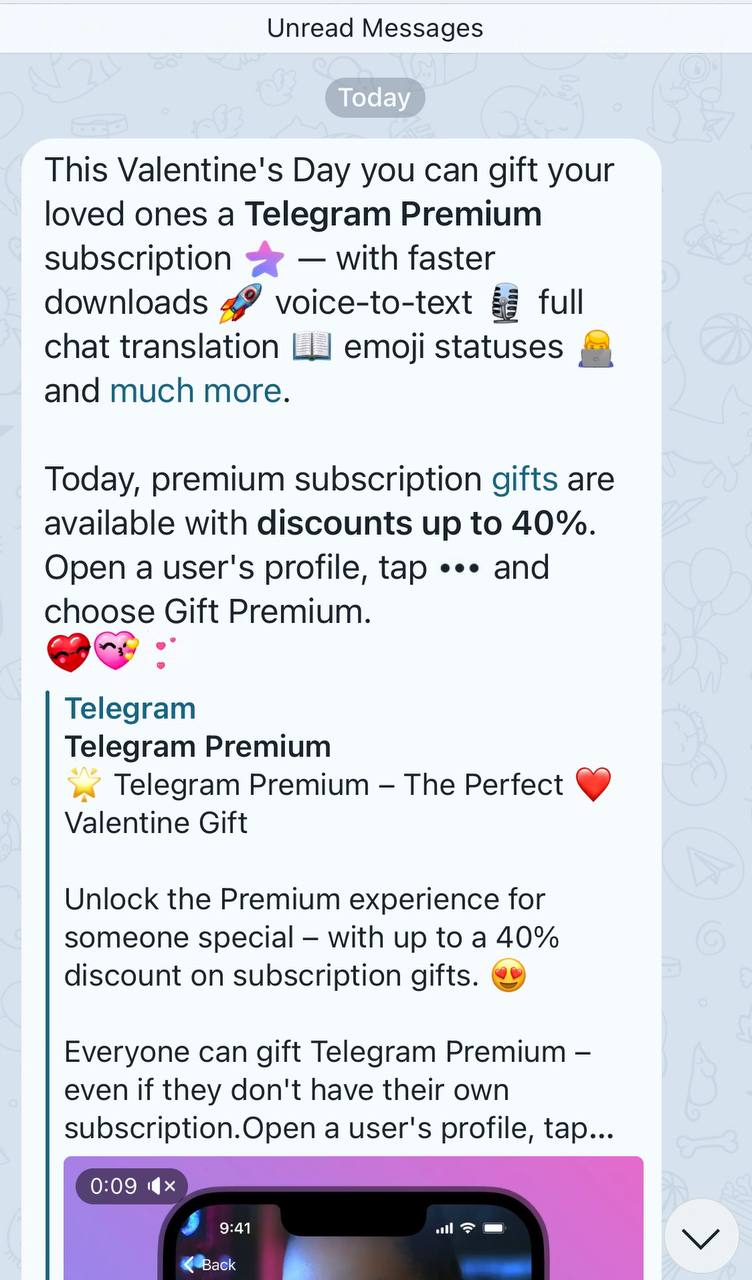Open the 'much more' link
The image size is (752, 1280).
pyautogui.click(x=195, y=391)
